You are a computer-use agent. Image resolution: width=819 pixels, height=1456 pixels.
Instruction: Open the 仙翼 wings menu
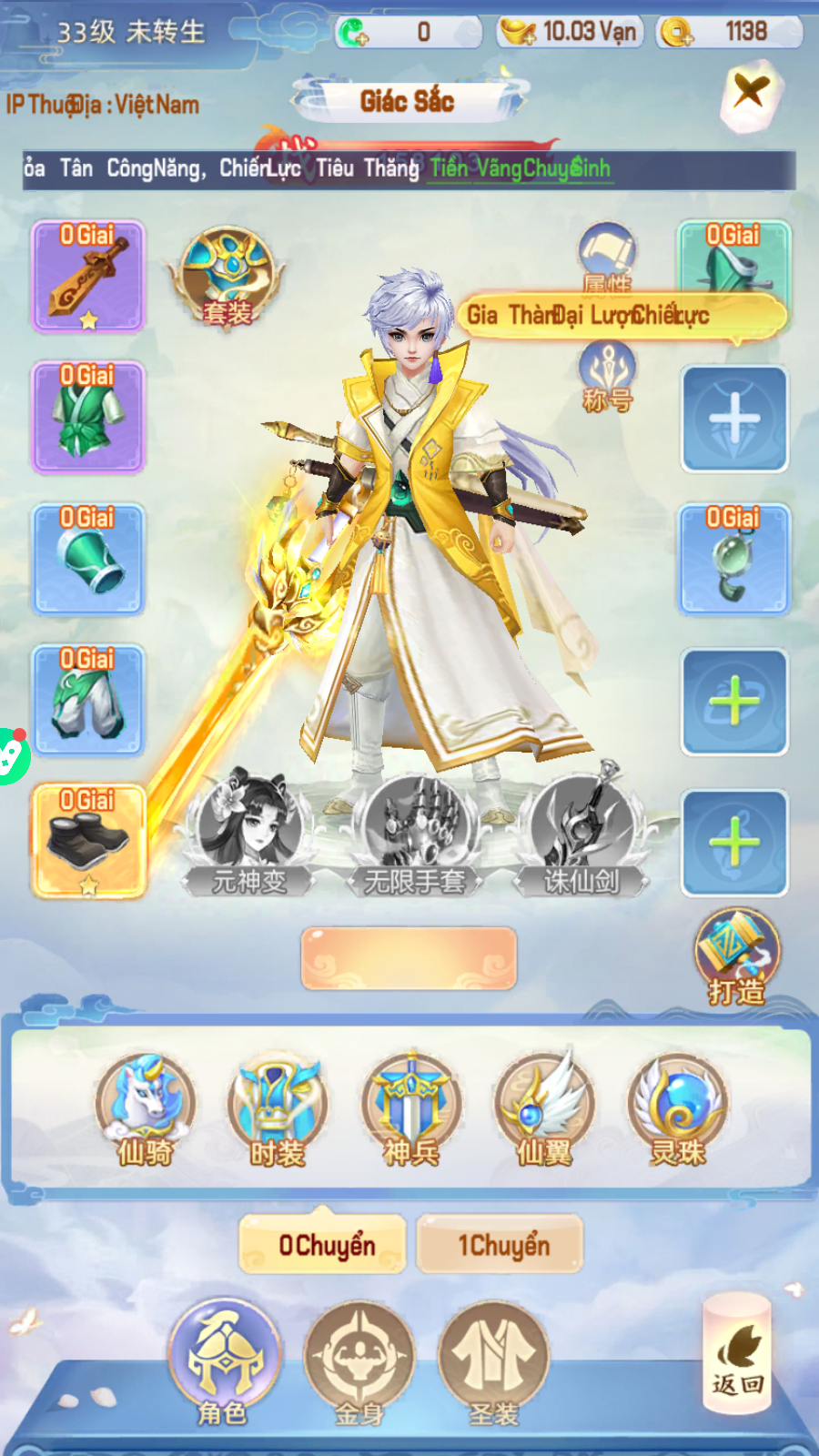point(544,1110)
